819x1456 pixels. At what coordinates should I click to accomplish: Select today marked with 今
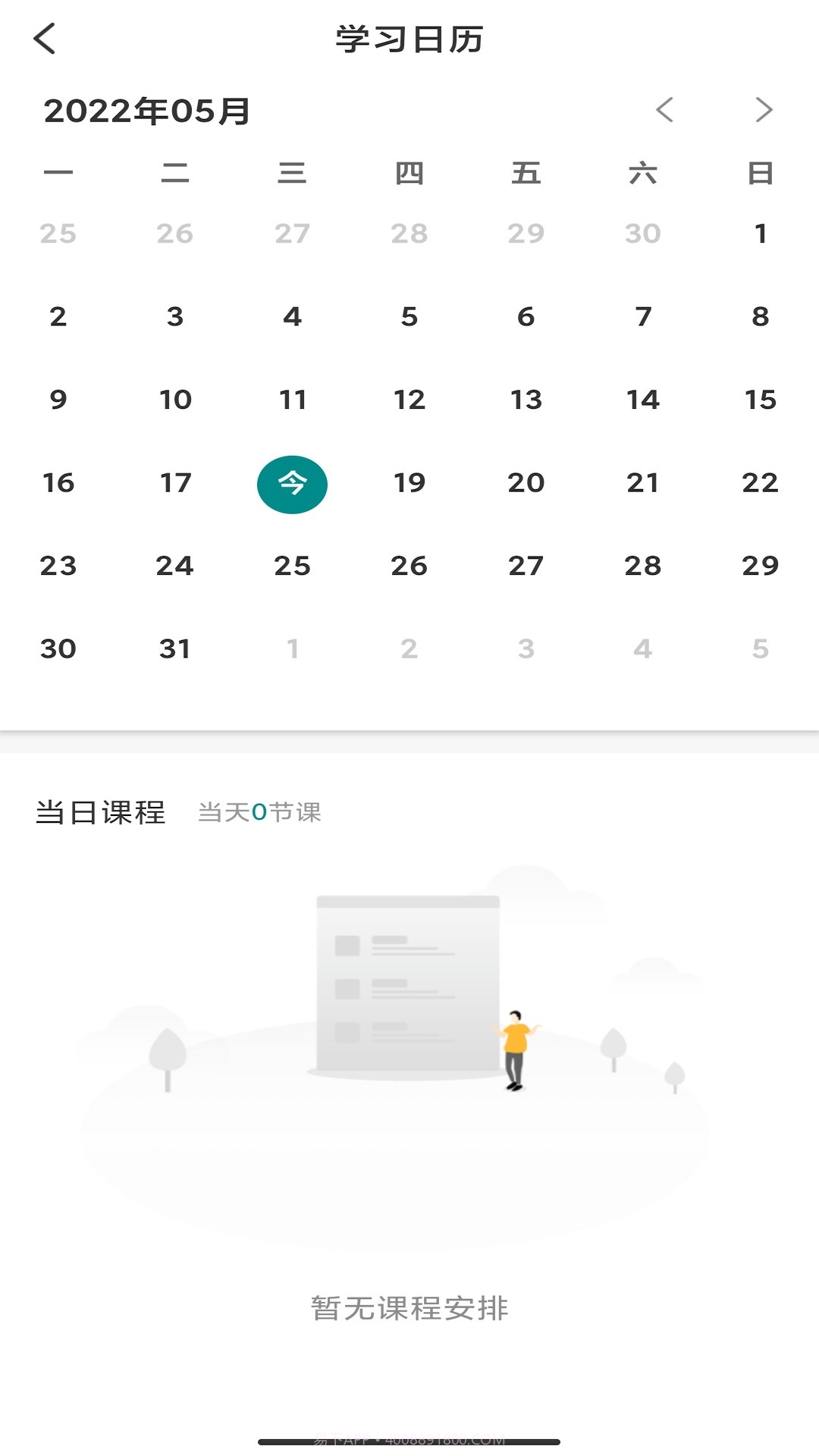(293, 483)
